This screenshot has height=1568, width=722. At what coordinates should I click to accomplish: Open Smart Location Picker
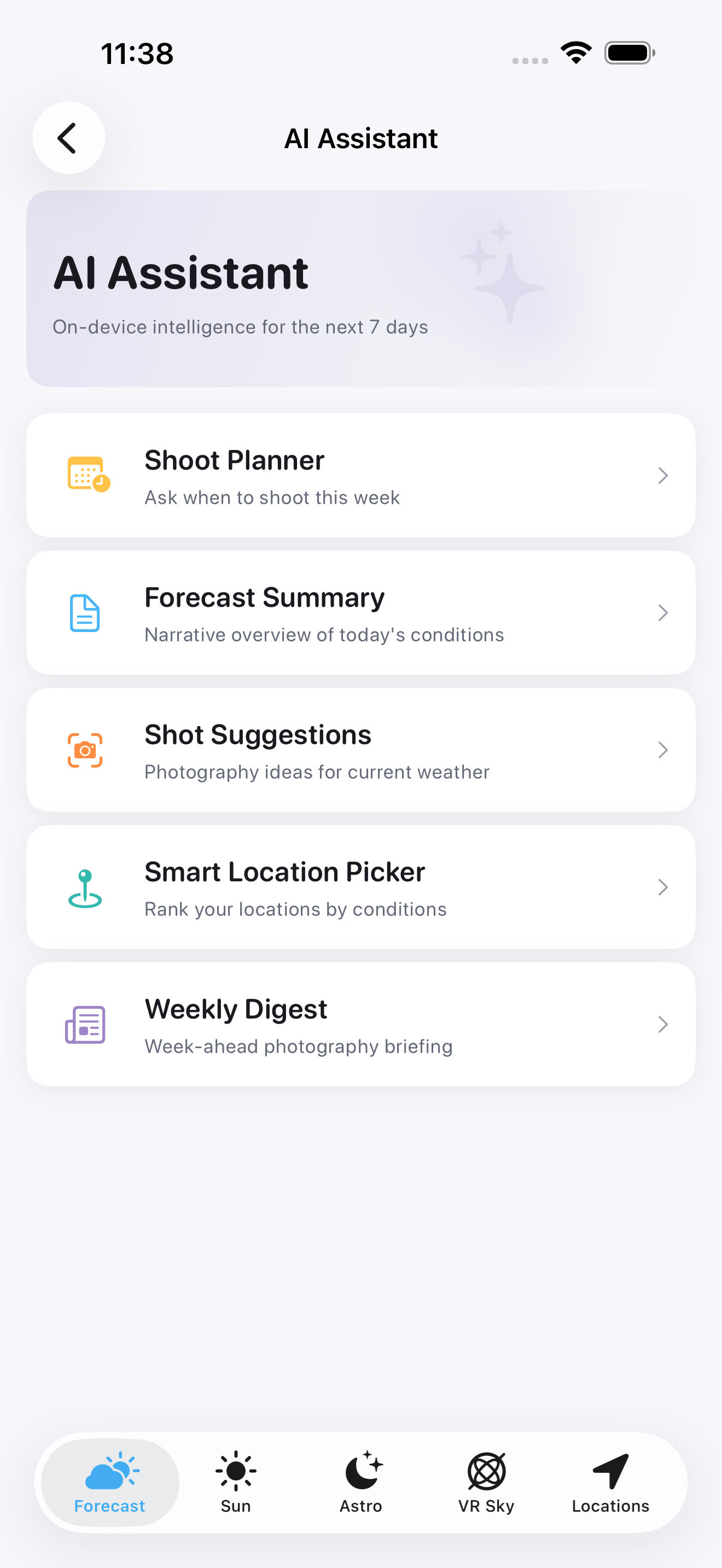click(x=361, y=887)
